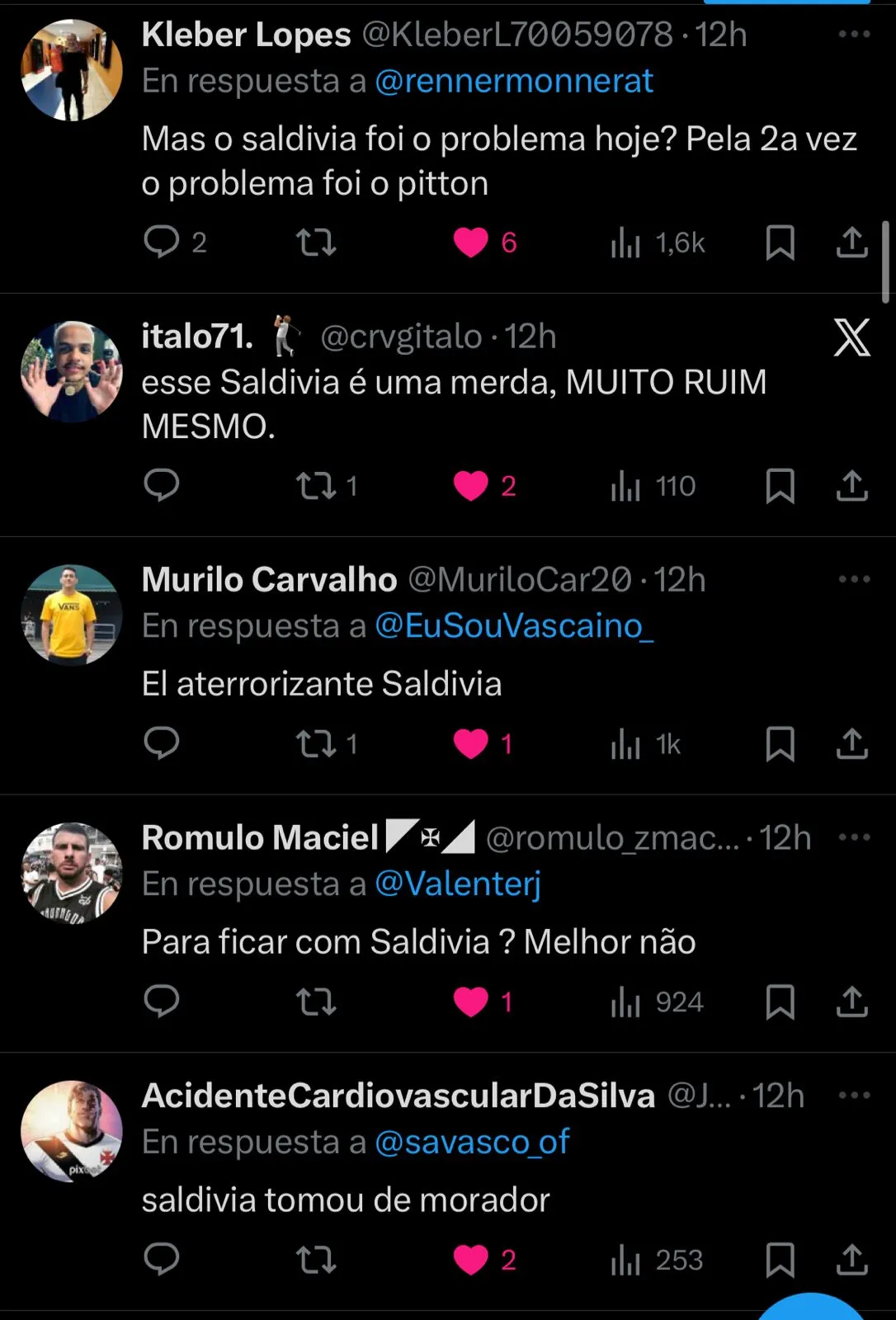The width and height of the screenshot is (896, 1320).
Task: Bookmark Kleber Lopes' tweet
Action: point(780,243)
